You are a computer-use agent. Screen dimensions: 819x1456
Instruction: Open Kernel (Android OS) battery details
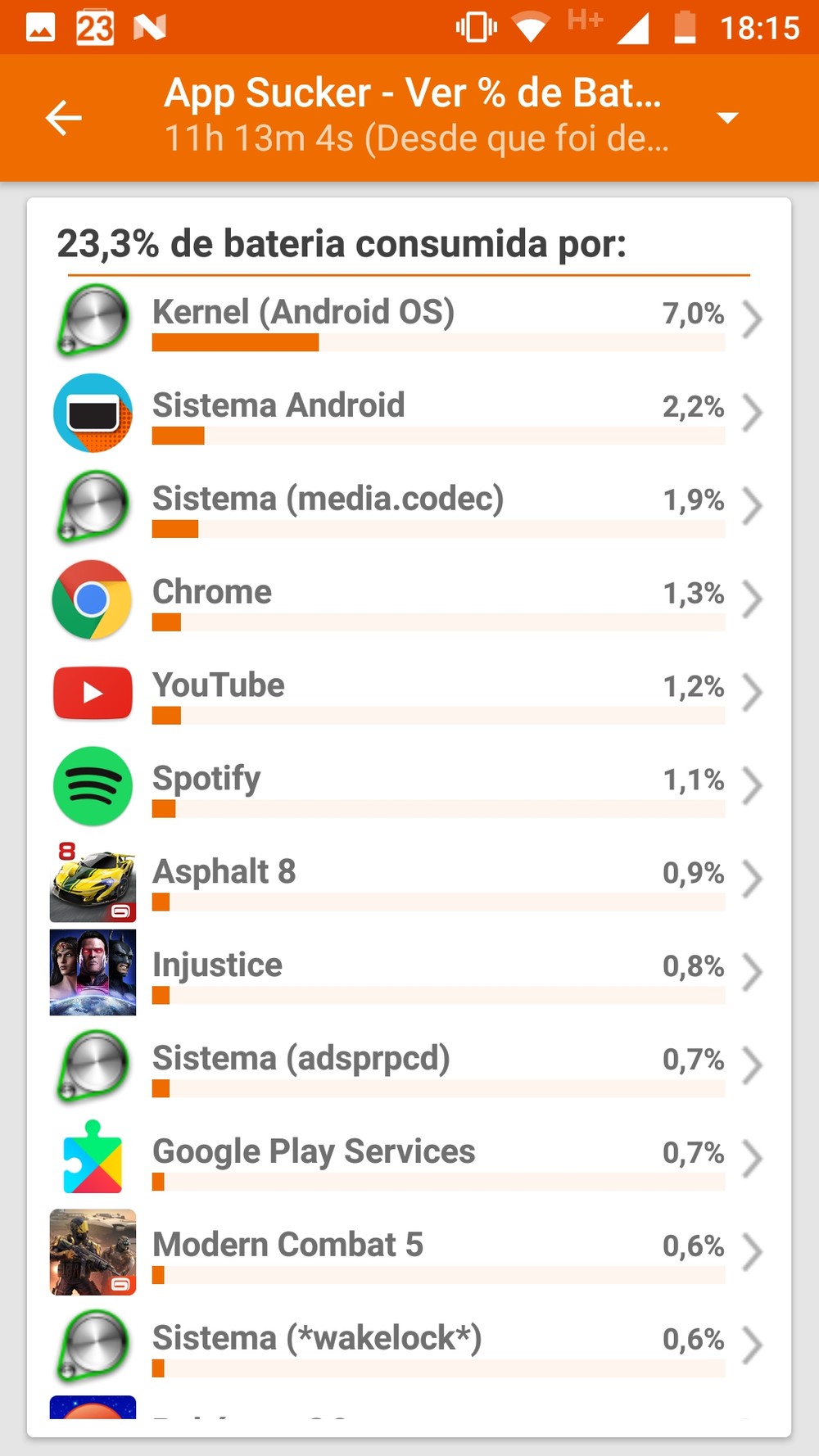409,319
